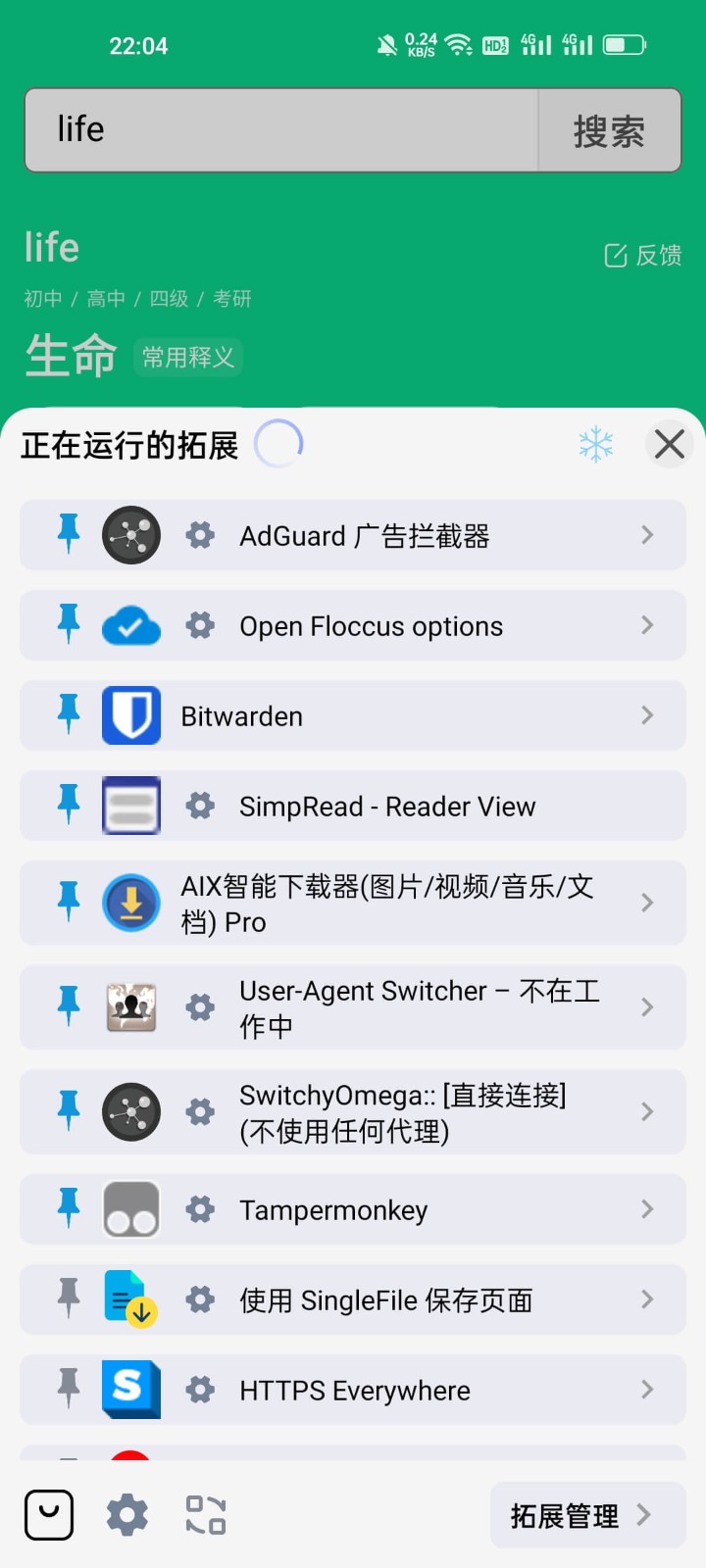This screenshot has height=1568, width=706.
Task: Select the Tampermonkey extension icon
Action: 130,1209
